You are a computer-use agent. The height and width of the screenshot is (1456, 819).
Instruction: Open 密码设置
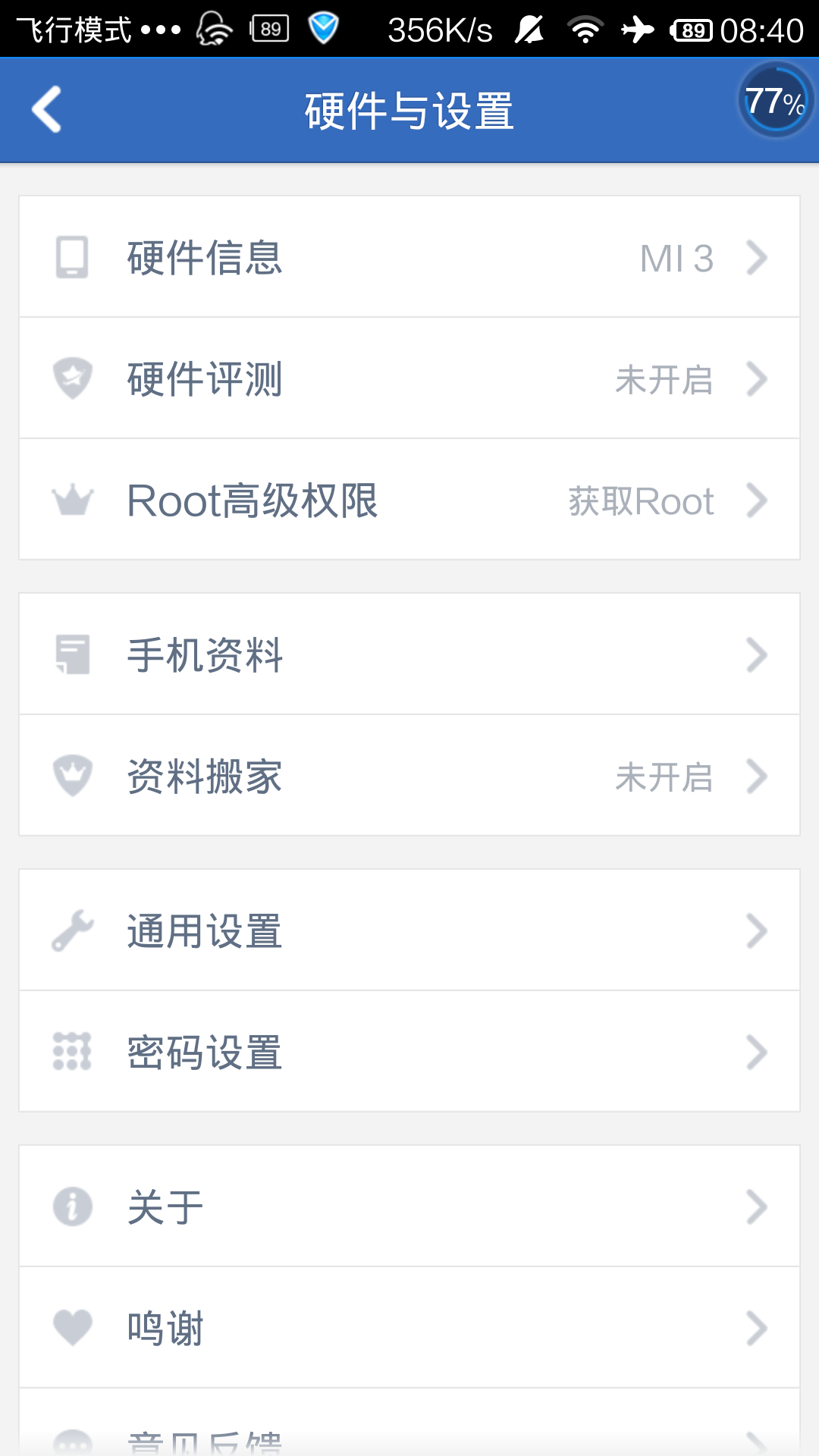tap(409, 1052)
